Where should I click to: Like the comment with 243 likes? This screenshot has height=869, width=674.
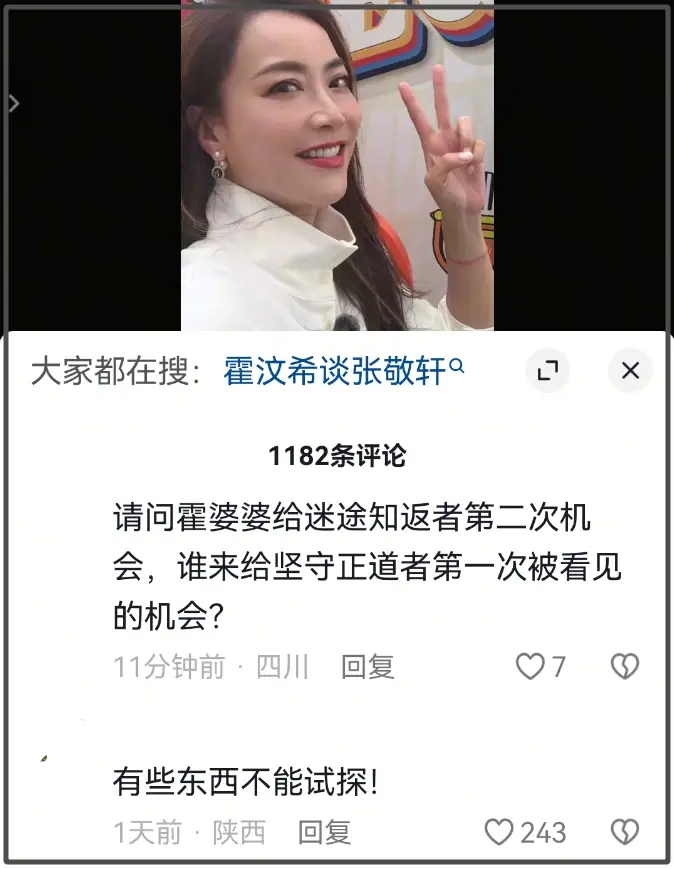499,832
